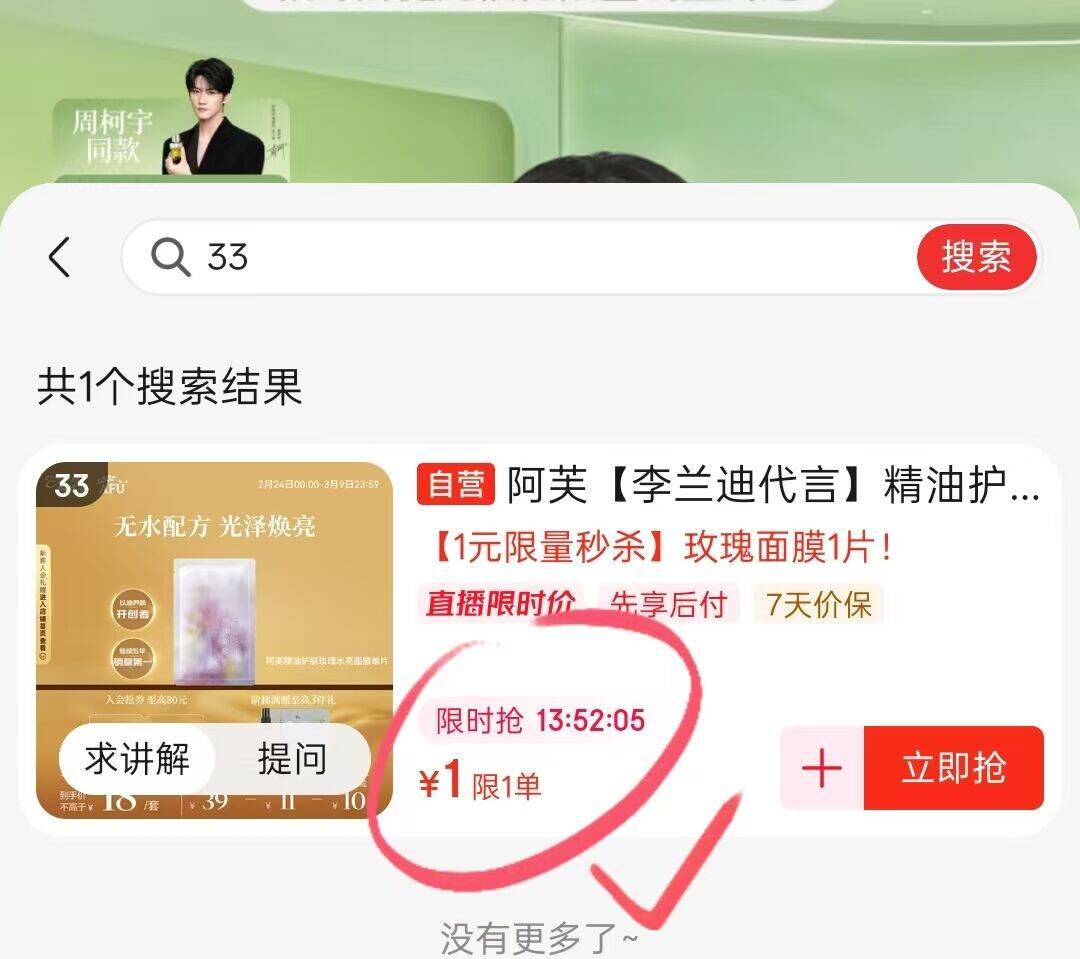Tap 立即抢 to buy now
Image resolution: width=1080 pixels, height=959 pixels.
953,768
